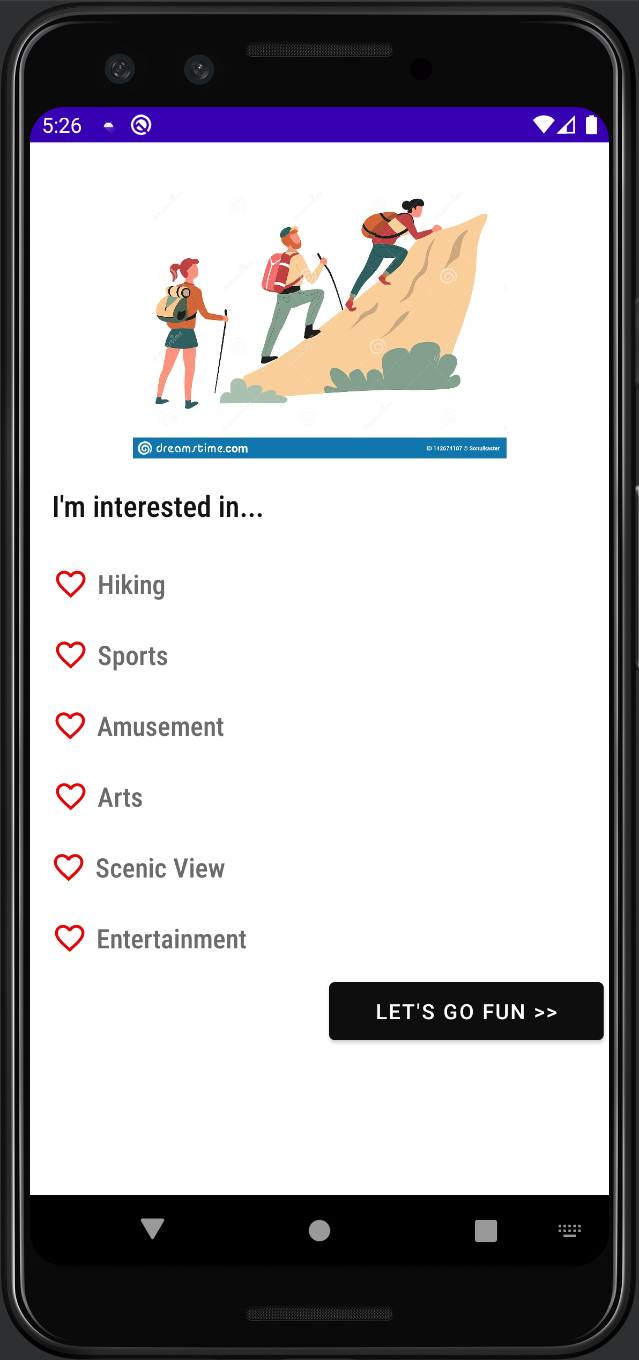Mark Sports as an interest
639x1360 pixels.
(71, 655)
